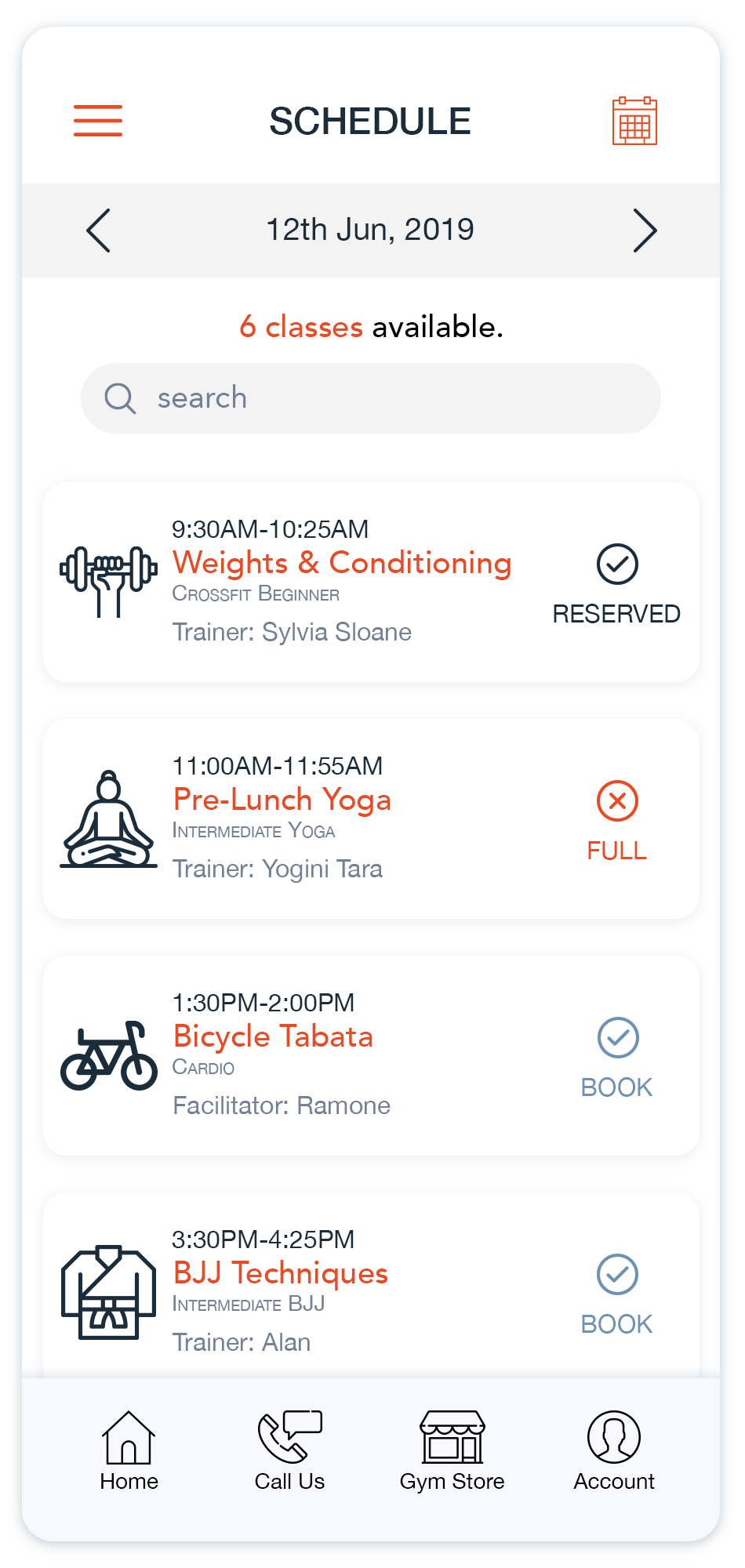Open the calendar date picker
Image resolution: width=745 pixels, height=1568 pixels.
[634, 122]
